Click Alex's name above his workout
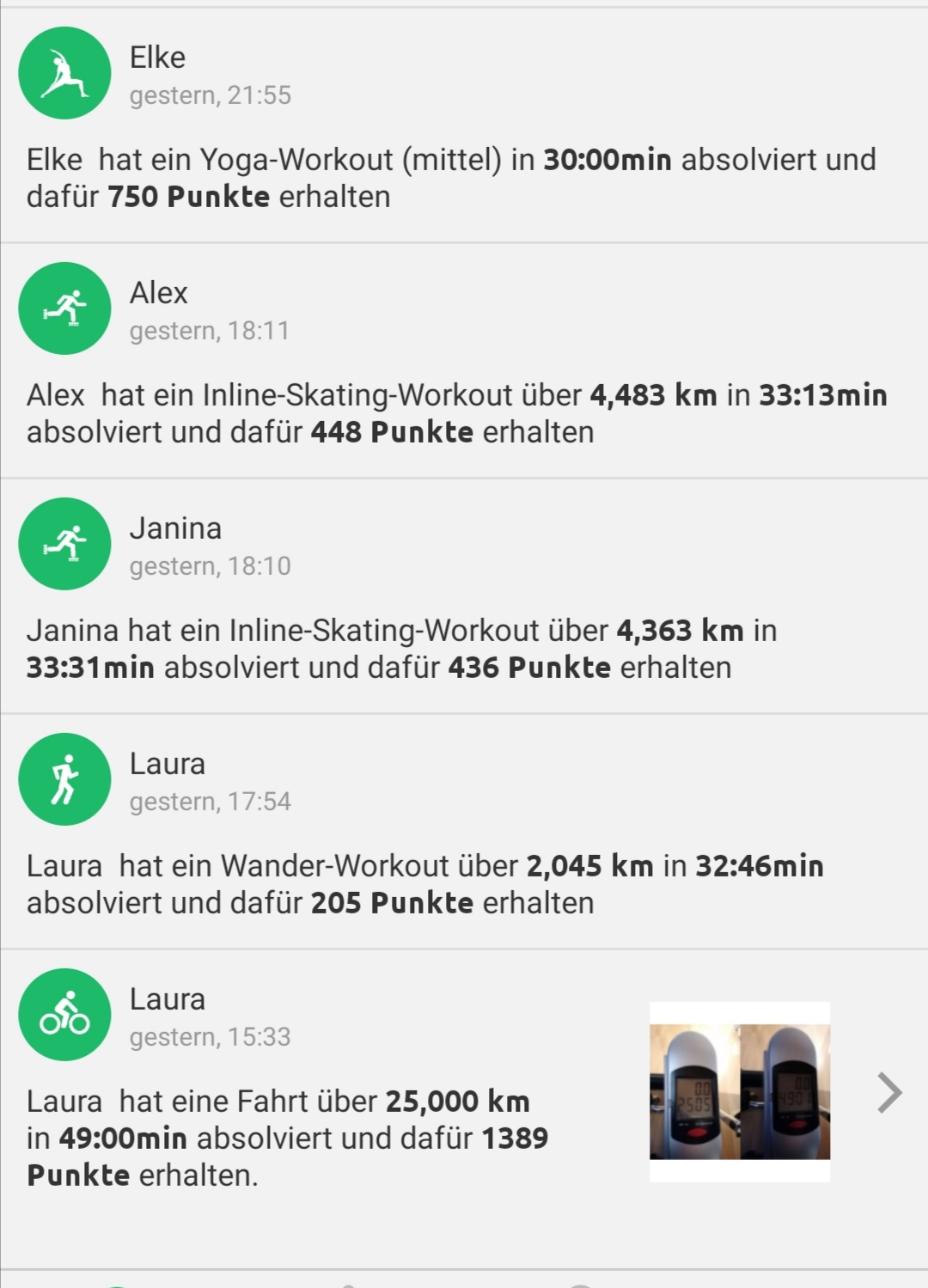928x1288 pixels. [157, 292]
